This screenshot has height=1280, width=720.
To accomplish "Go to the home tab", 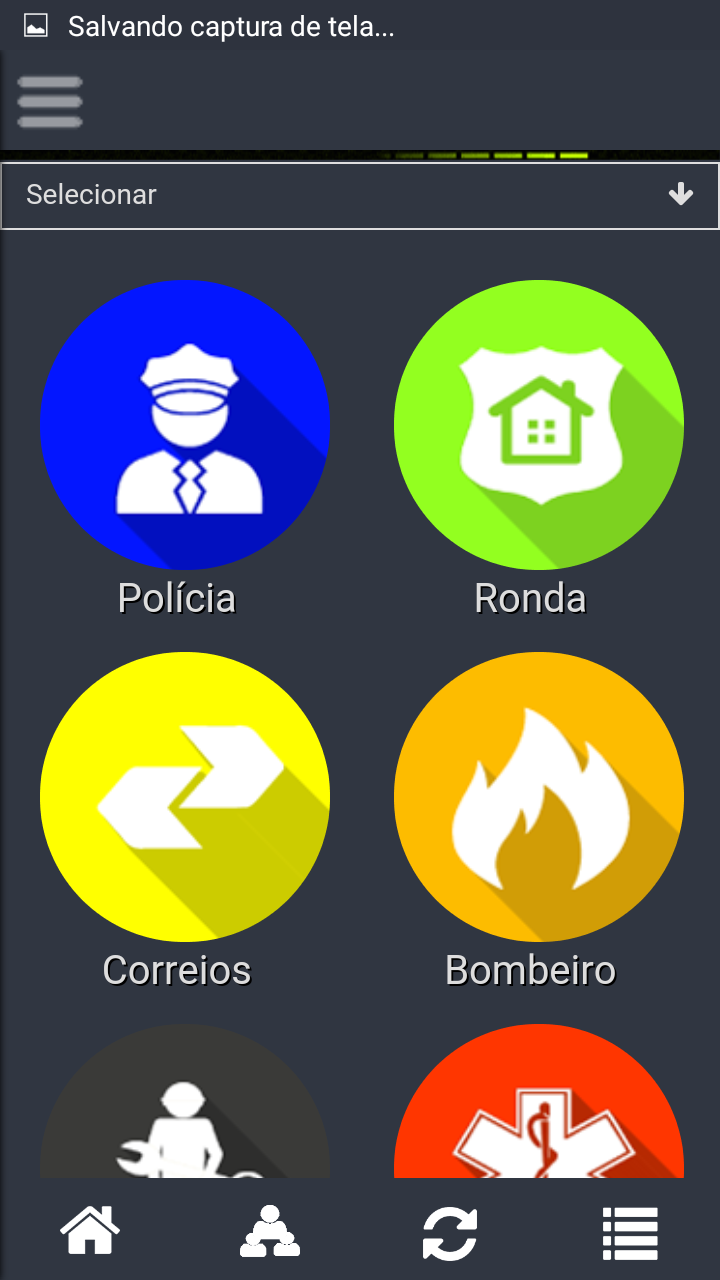I will click(x=90, y=1231).
